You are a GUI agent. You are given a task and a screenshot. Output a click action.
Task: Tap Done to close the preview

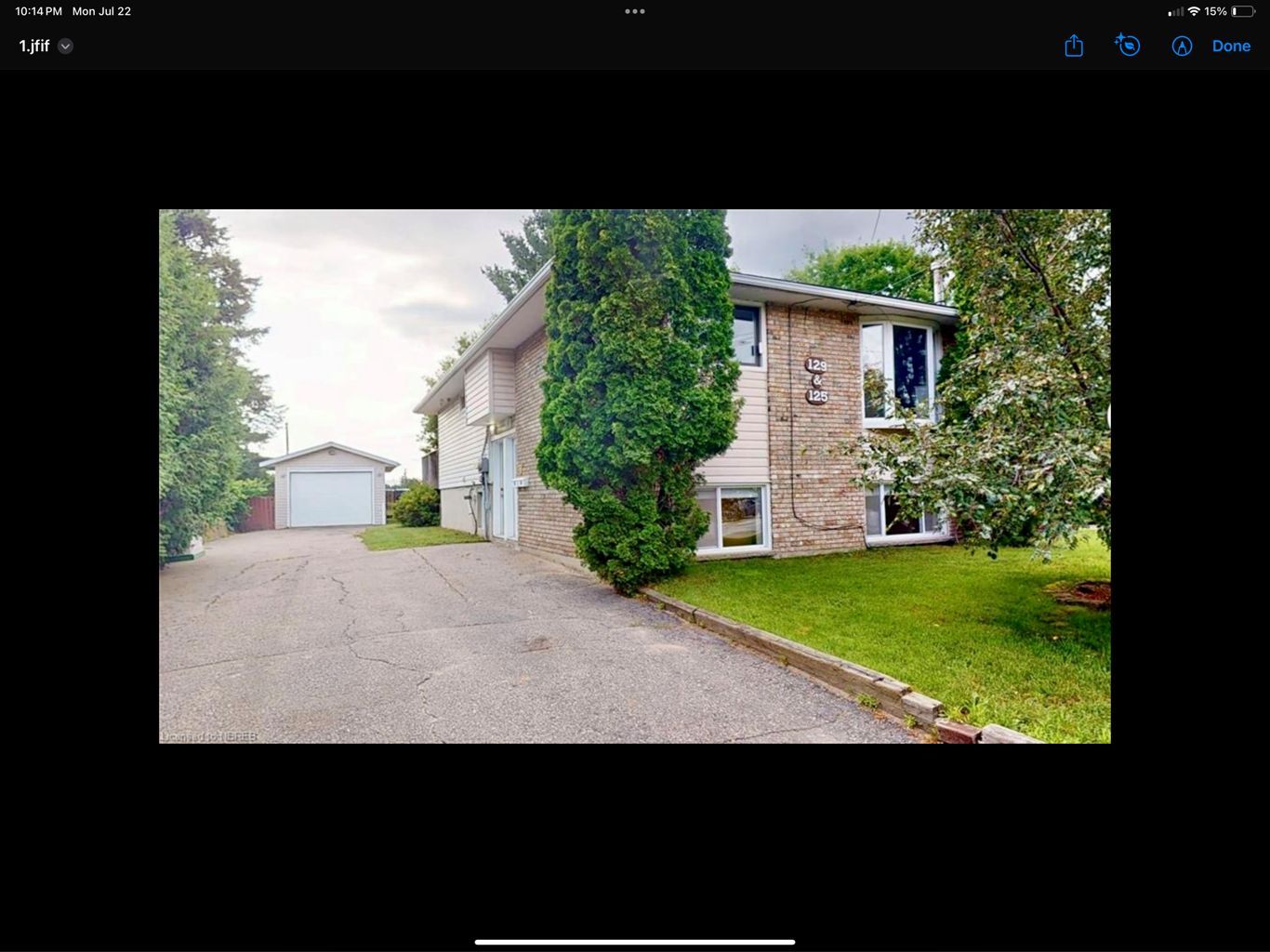click(1231, 46)
